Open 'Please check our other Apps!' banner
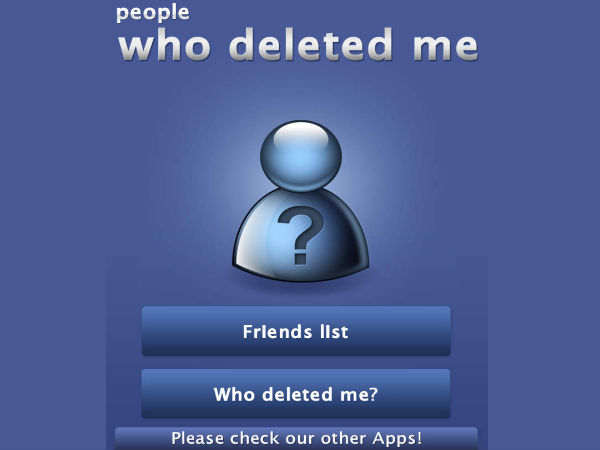The image size is (600, 450). [x=296, y=439]
